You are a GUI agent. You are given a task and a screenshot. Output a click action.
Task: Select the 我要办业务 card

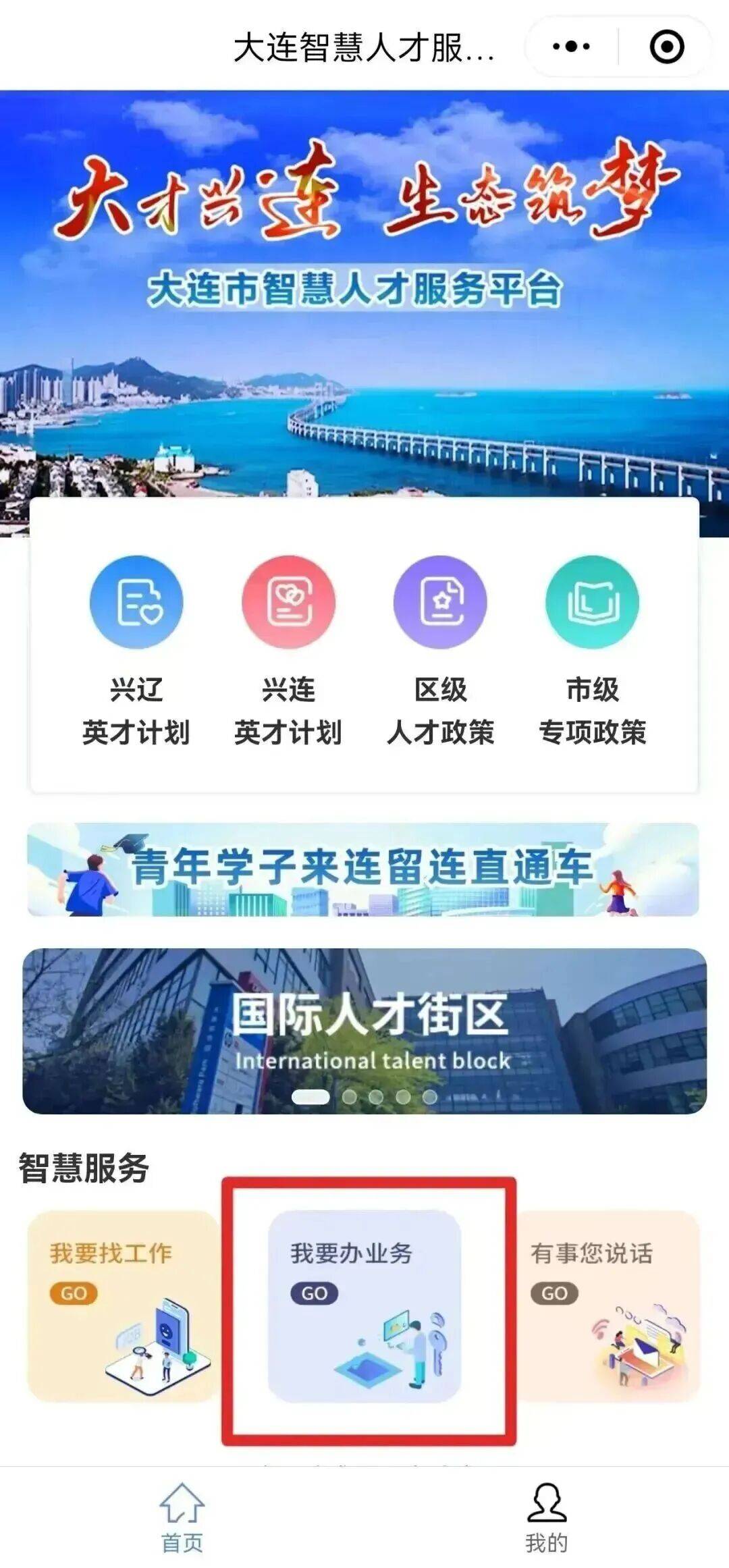(x=364, y=1306)
